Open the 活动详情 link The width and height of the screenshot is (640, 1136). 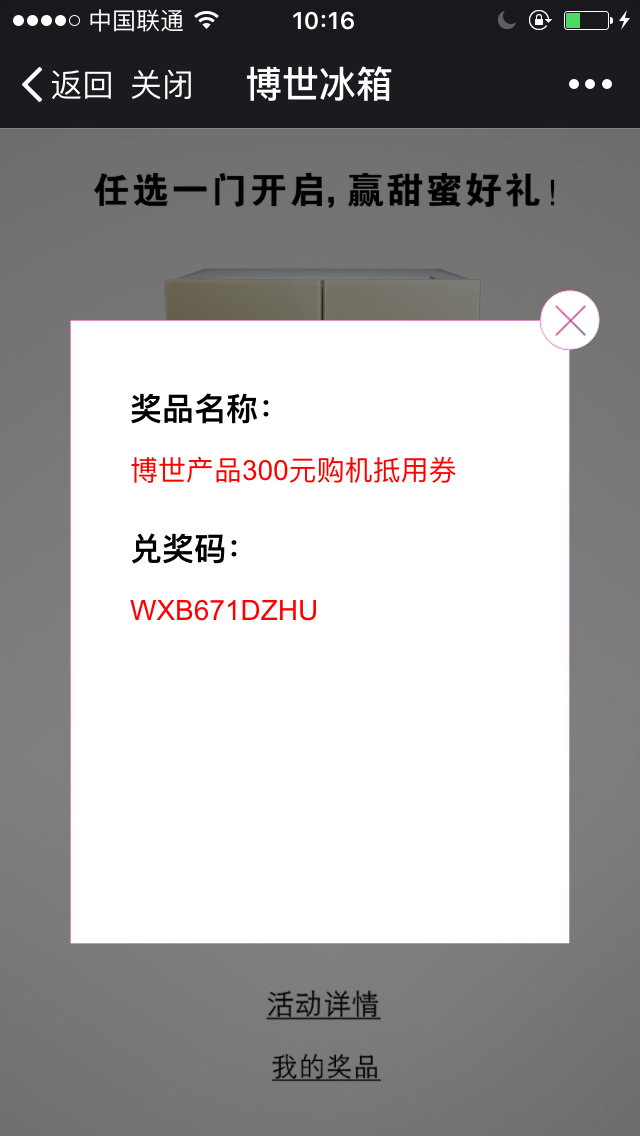pos(323,1005)
